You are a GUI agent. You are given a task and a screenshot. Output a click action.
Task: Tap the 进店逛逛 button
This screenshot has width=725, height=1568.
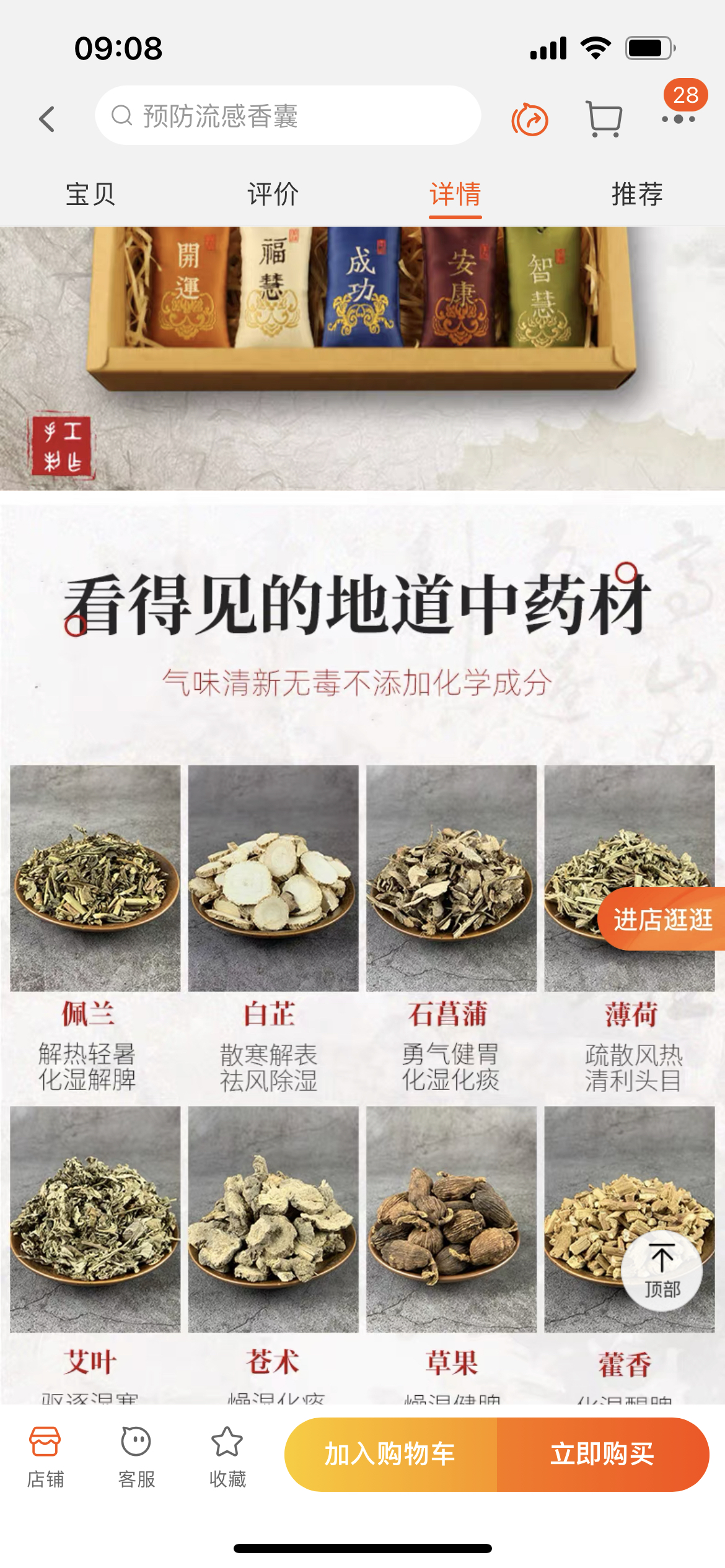click(x=662, y=920)
